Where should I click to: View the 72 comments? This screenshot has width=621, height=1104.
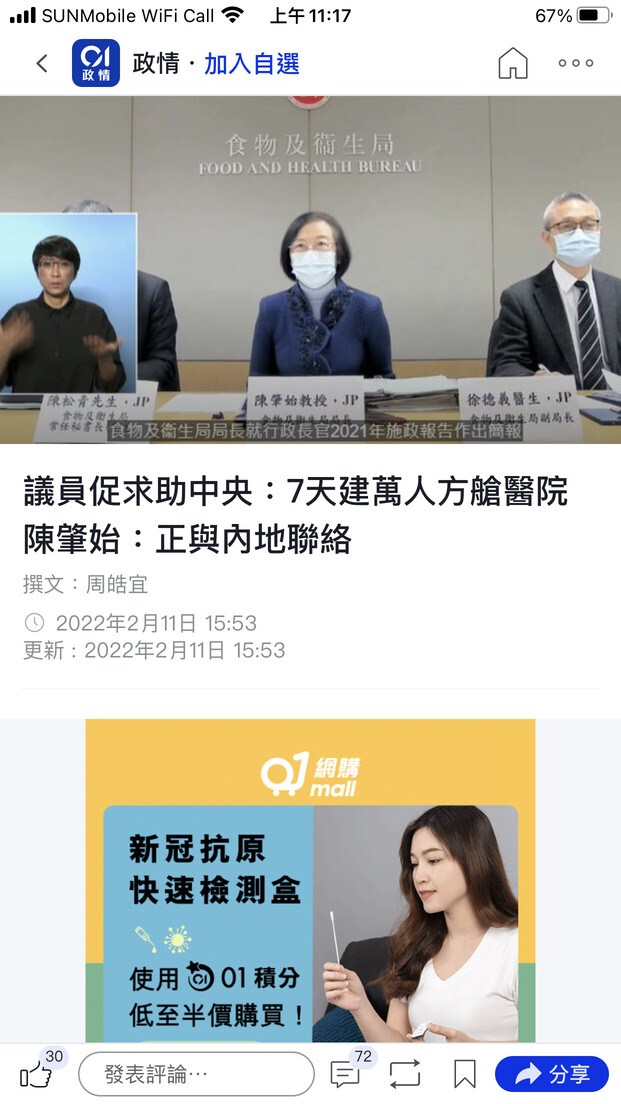click(345, 1074)
